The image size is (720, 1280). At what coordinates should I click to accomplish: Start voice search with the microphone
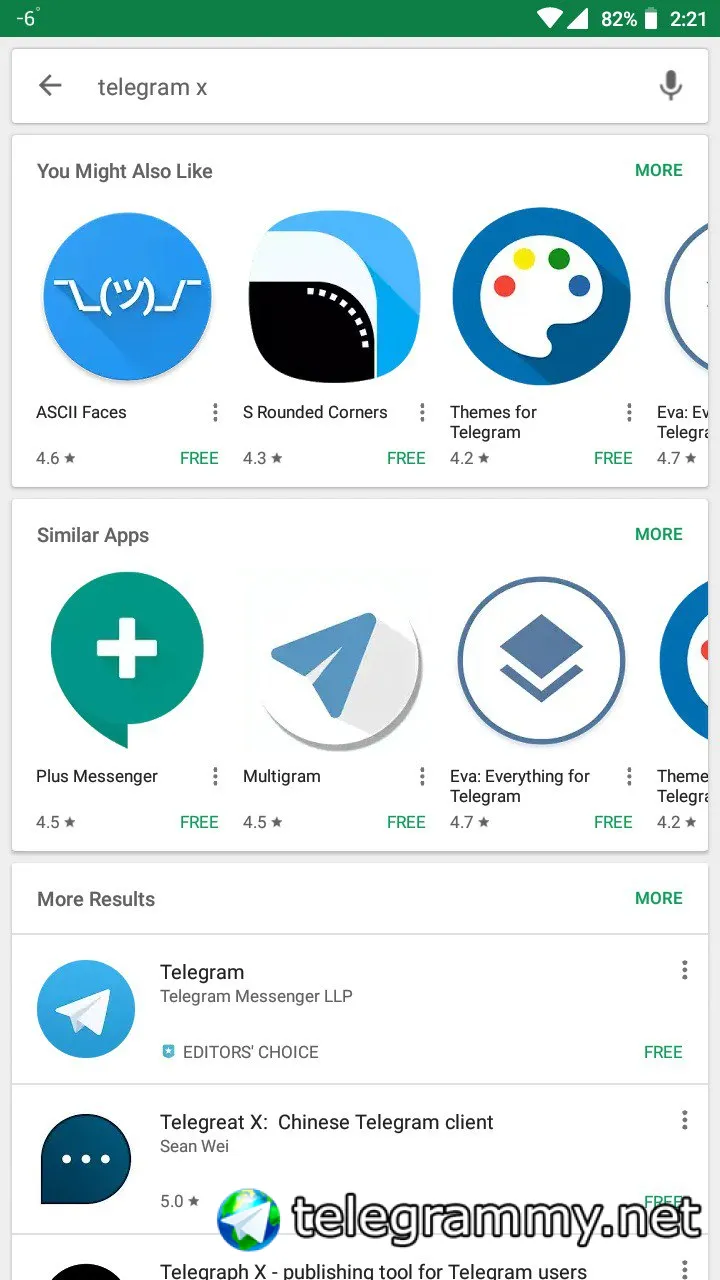coord(670,86)
